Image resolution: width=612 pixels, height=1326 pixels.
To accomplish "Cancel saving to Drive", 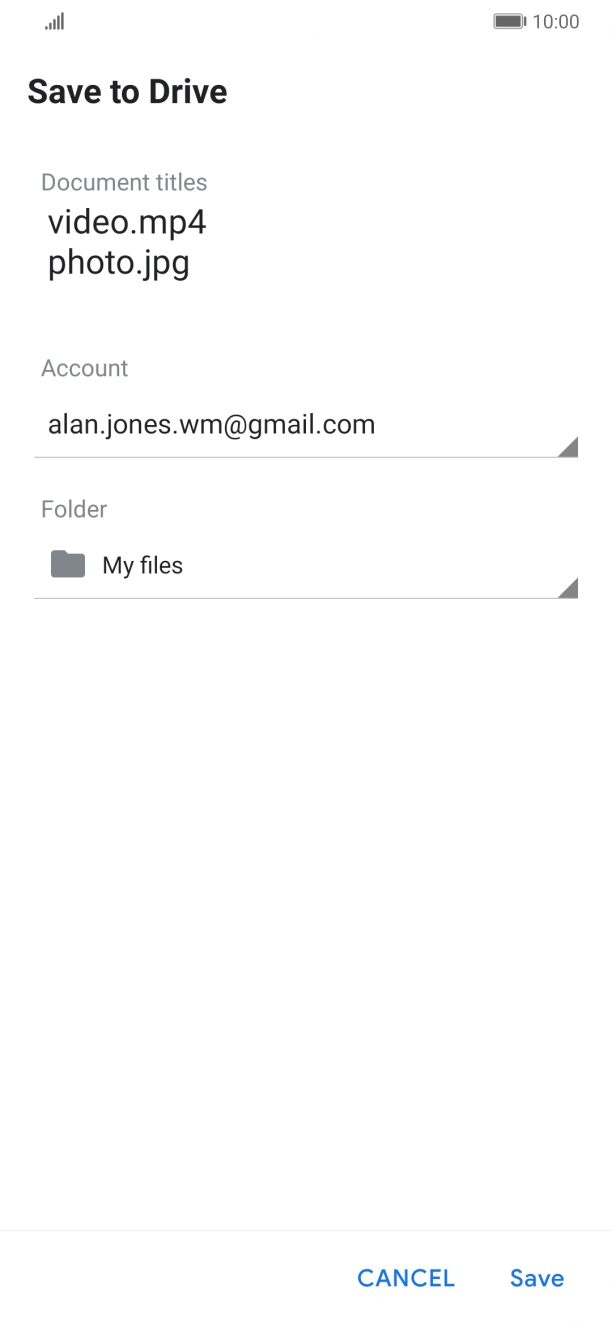I will 405,1278.
